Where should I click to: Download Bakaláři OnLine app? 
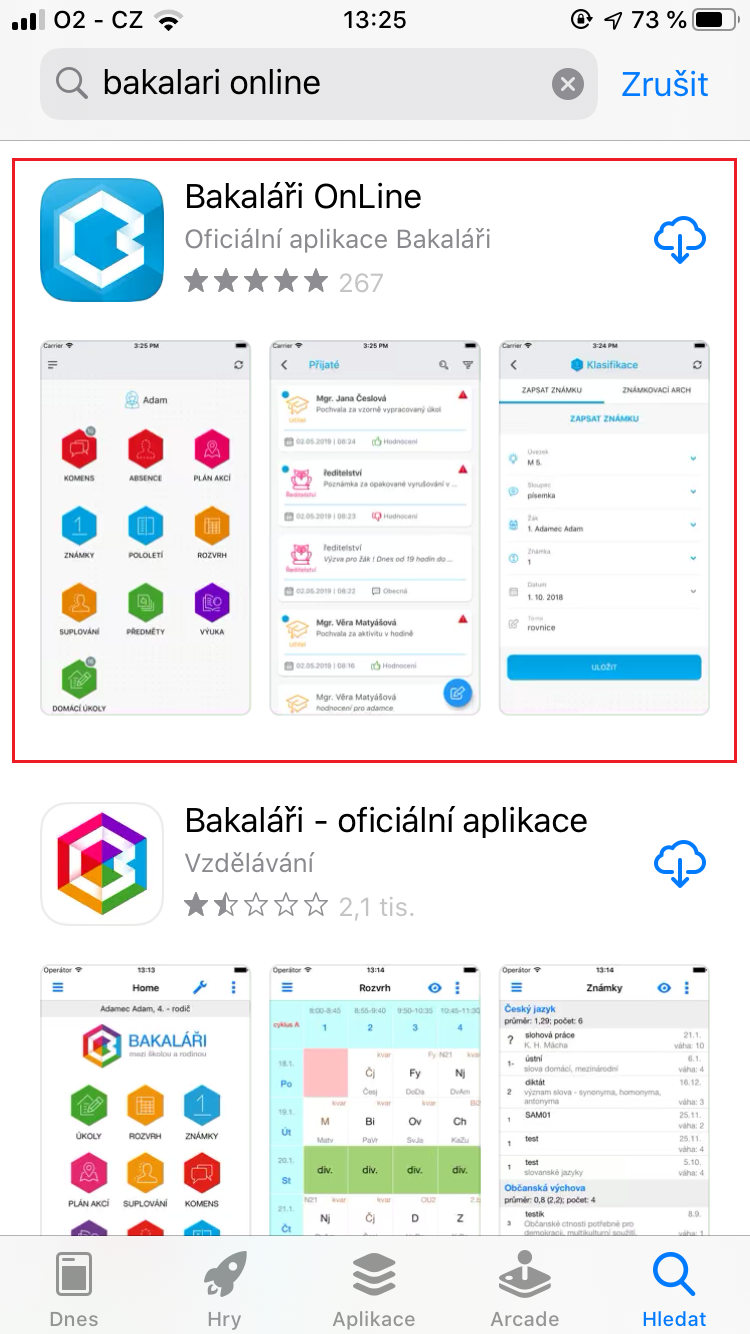coord(680,240)
